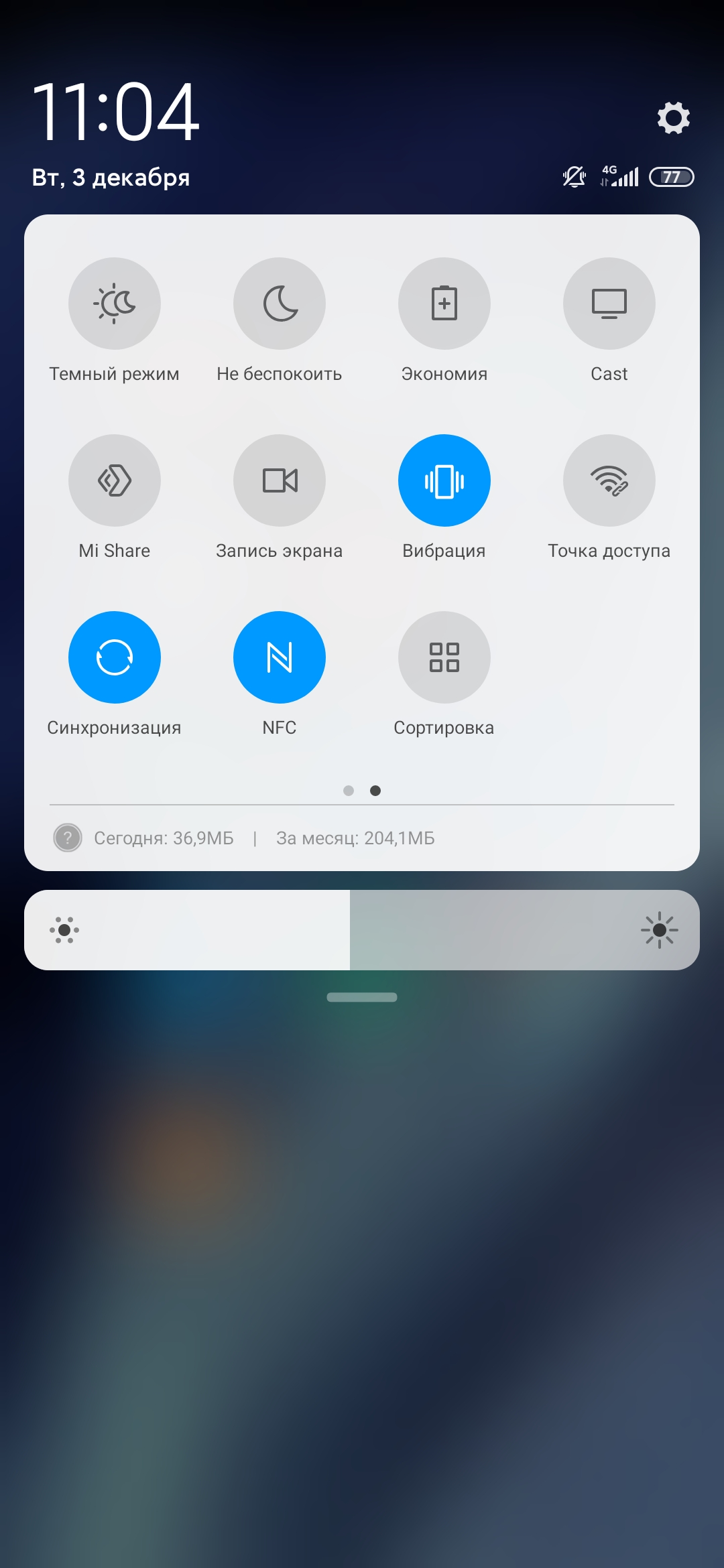This screenshot has width=724, height=1568.
Task: Turn on Mi Share
Action: pyautogui.click(x=115, y=480)
